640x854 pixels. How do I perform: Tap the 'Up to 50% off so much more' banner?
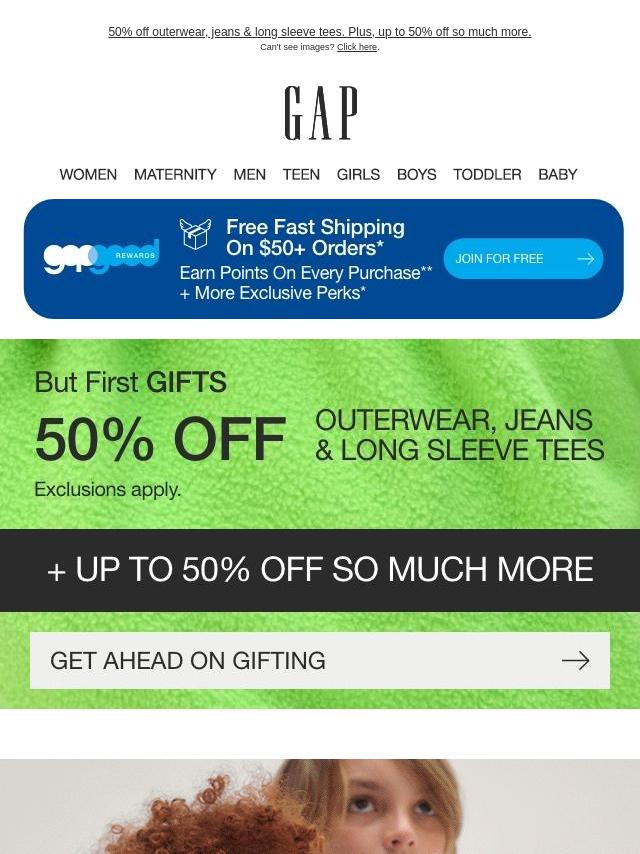(x=320, y=570)
